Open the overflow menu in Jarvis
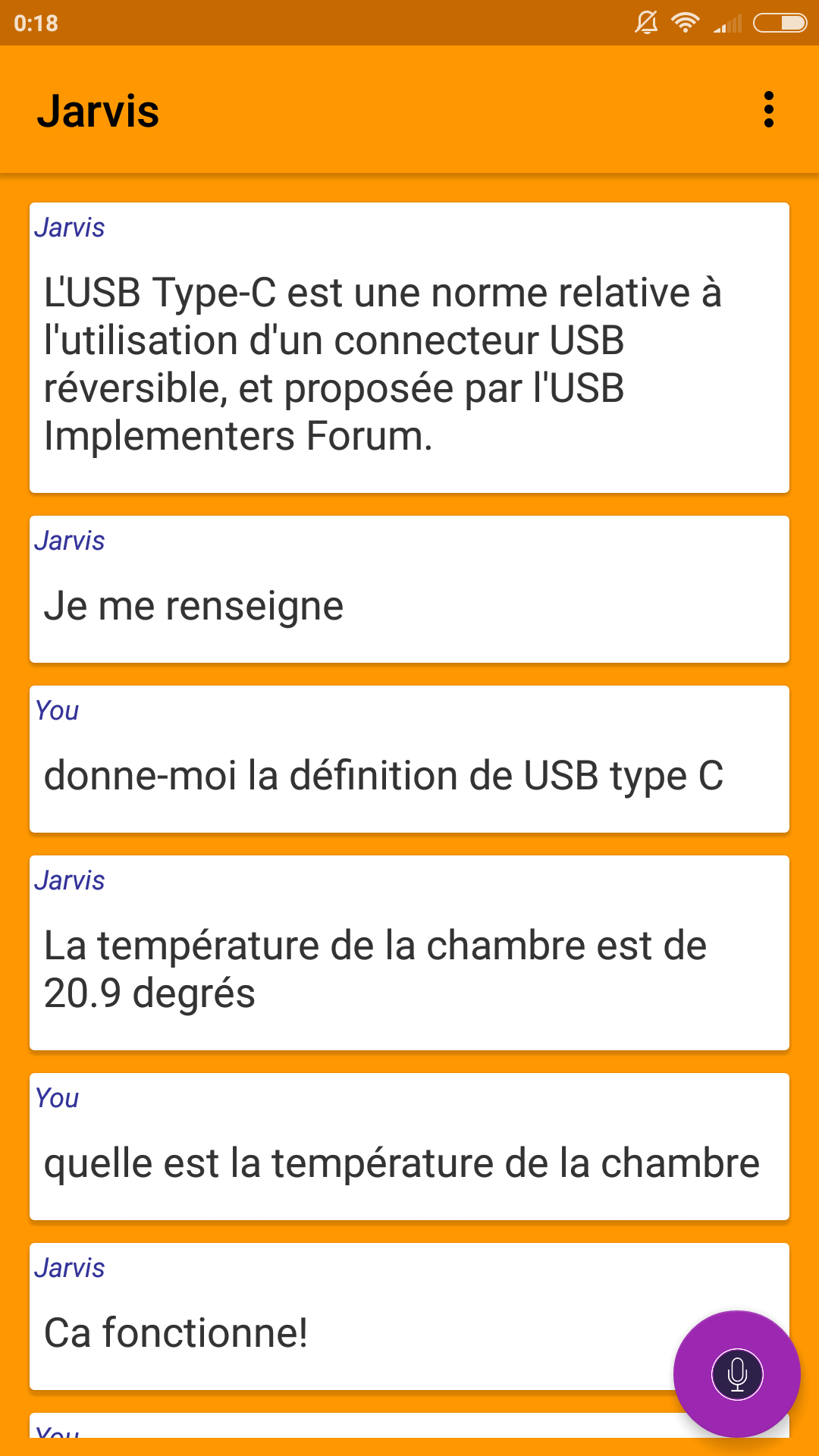 [x=769, y=110]
